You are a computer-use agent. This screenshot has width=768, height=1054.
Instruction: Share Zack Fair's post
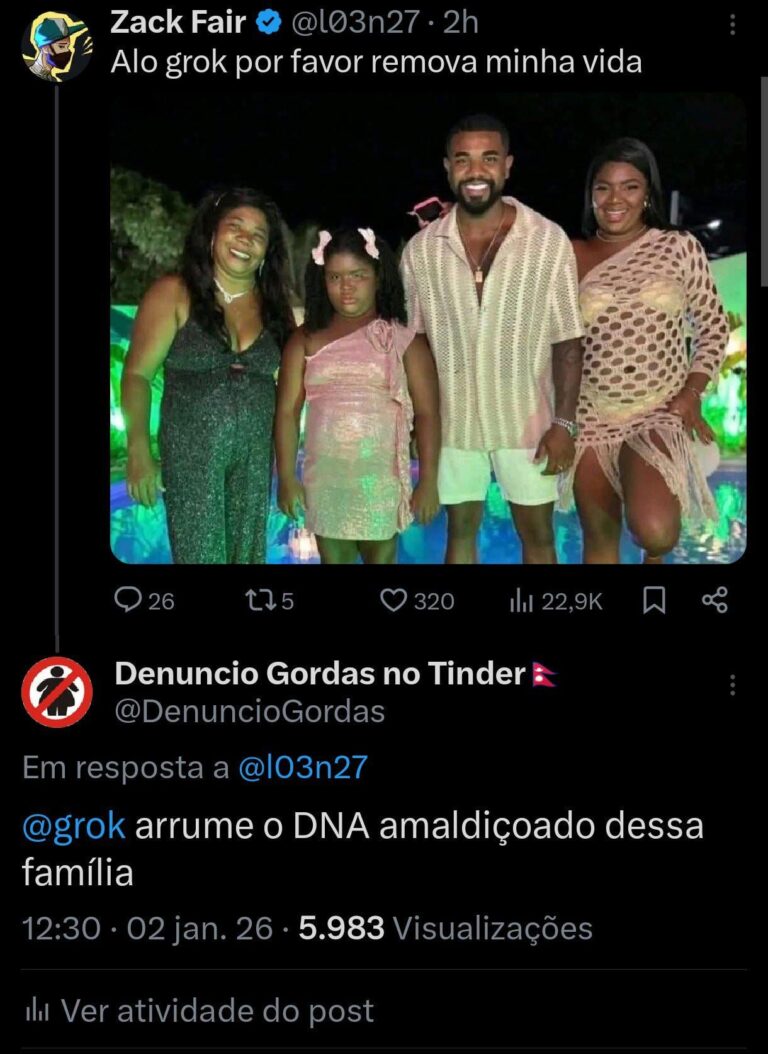point(714,600)
